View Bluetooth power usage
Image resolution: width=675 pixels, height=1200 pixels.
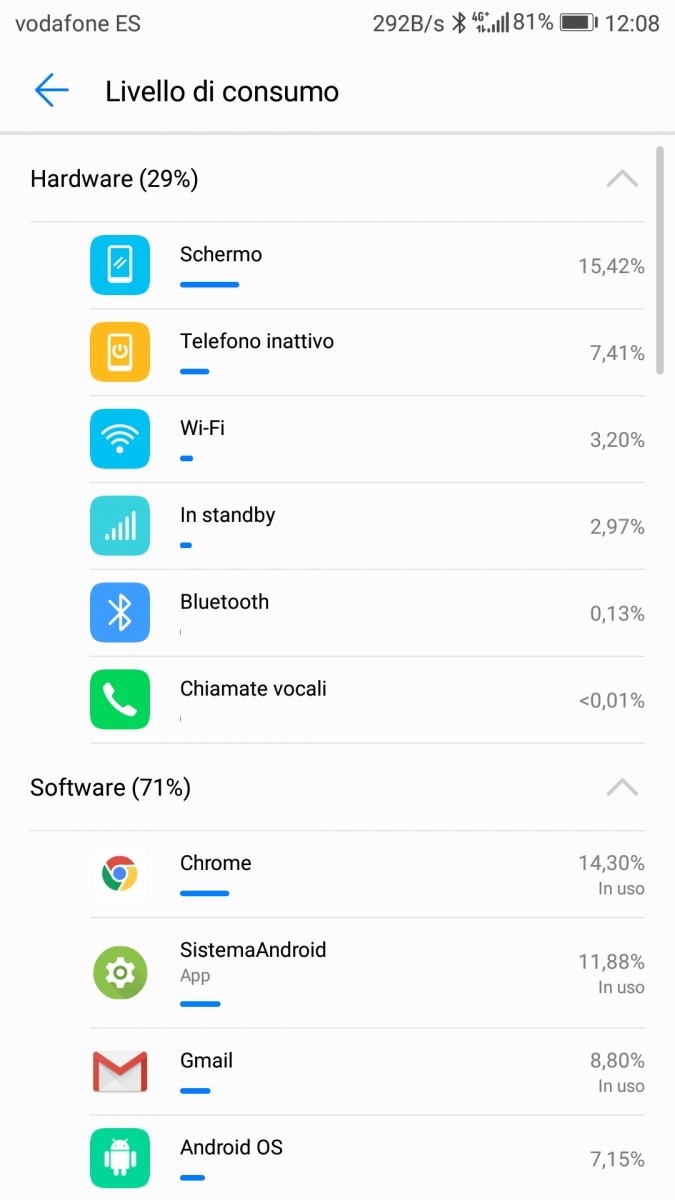pyautogui.click(x=366, y=613)
